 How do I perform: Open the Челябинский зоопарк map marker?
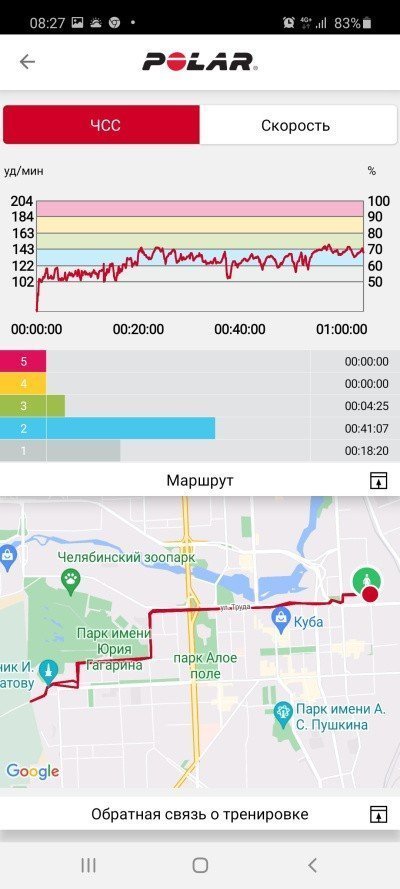pyautogui.click(x=71, y=580)
